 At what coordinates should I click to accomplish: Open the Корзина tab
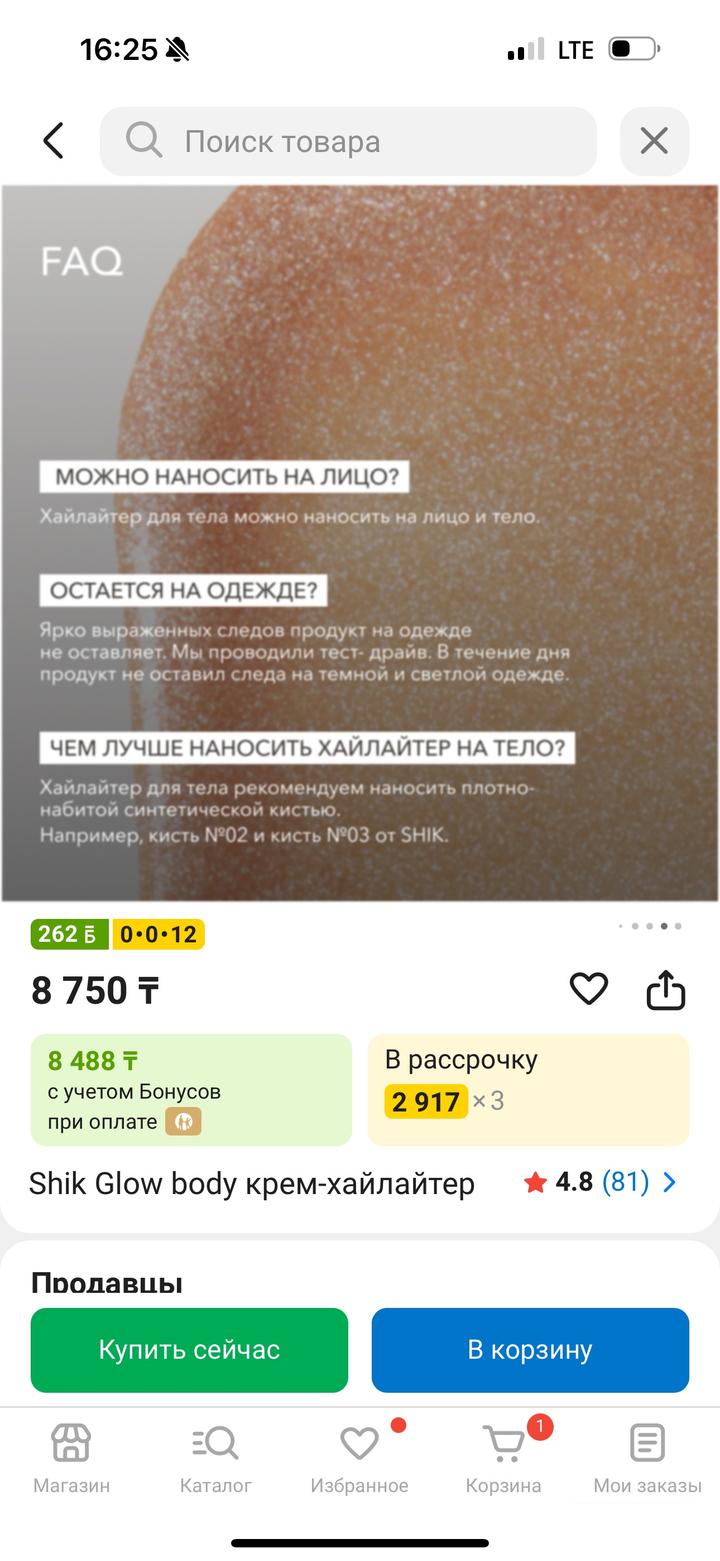(x=503, y=1458)
